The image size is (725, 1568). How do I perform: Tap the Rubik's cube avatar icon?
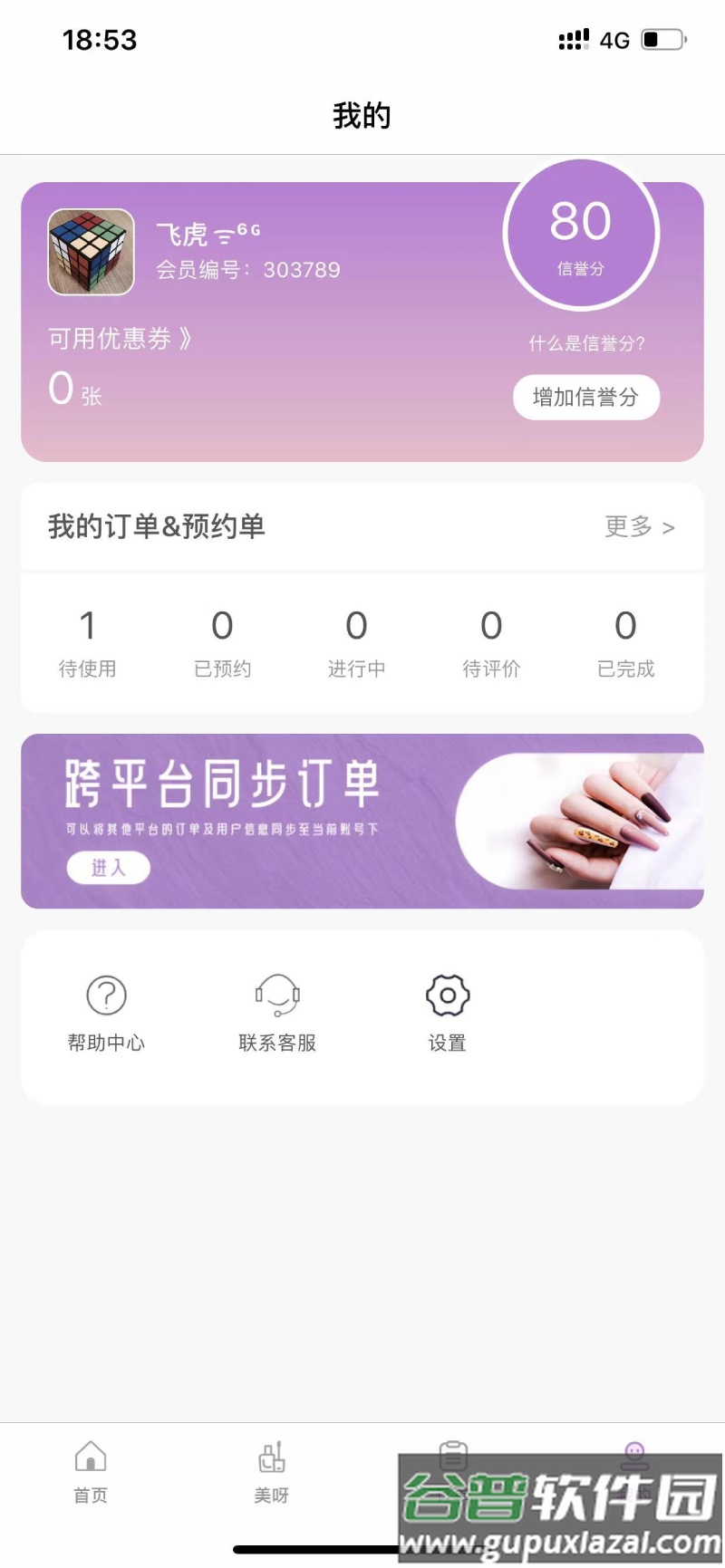tap(89, 253)
